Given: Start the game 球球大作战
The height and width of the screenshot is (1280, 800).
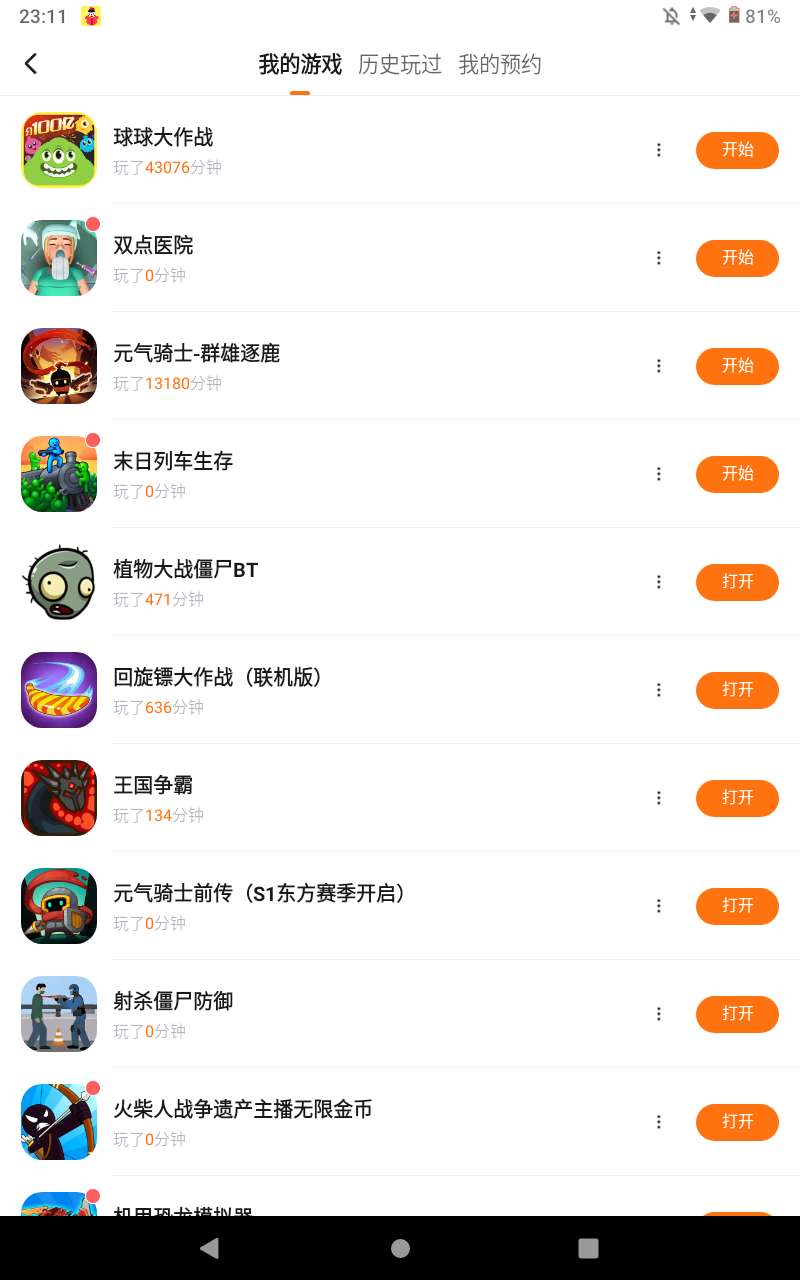Looking at the screenshot, I should [x=737, y=150].
